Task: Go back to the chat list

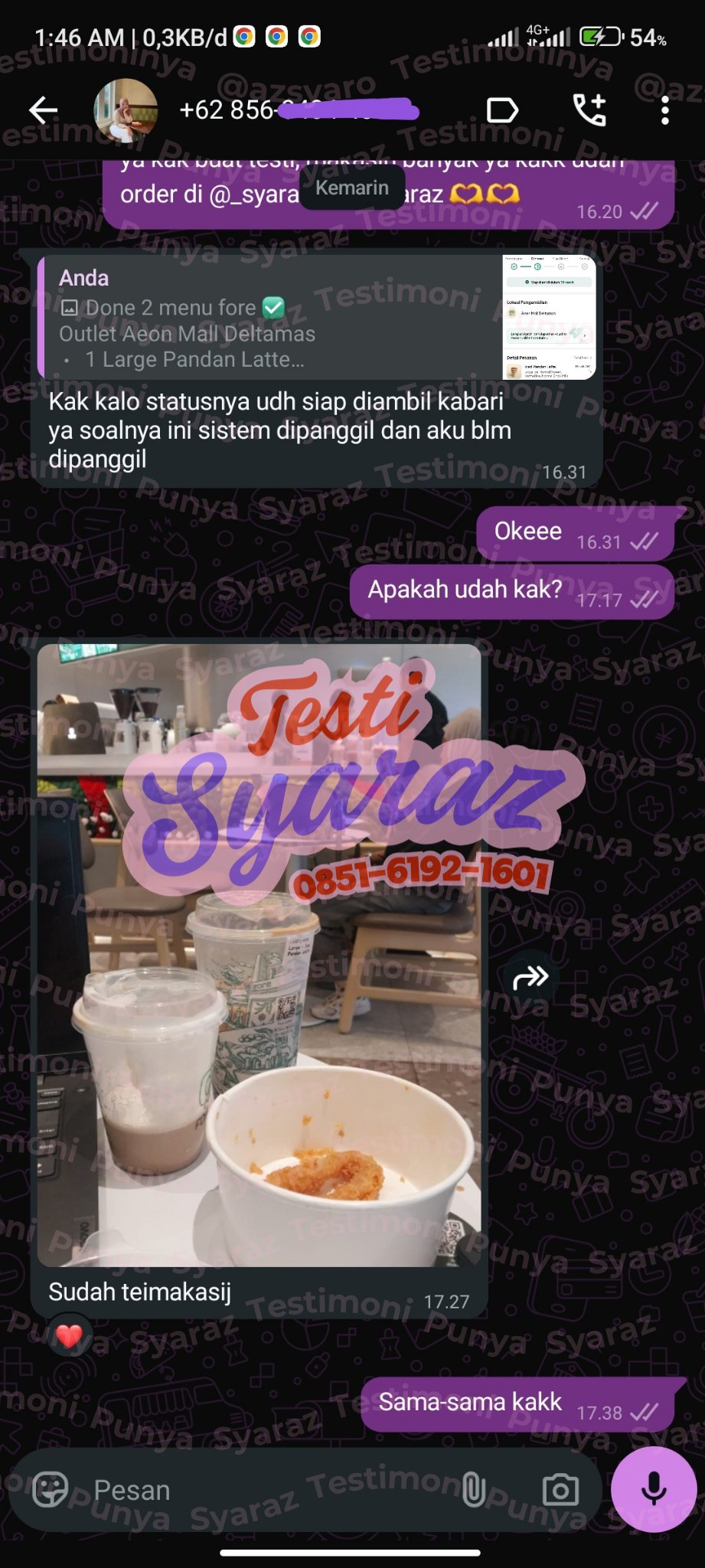Action: 44,110
